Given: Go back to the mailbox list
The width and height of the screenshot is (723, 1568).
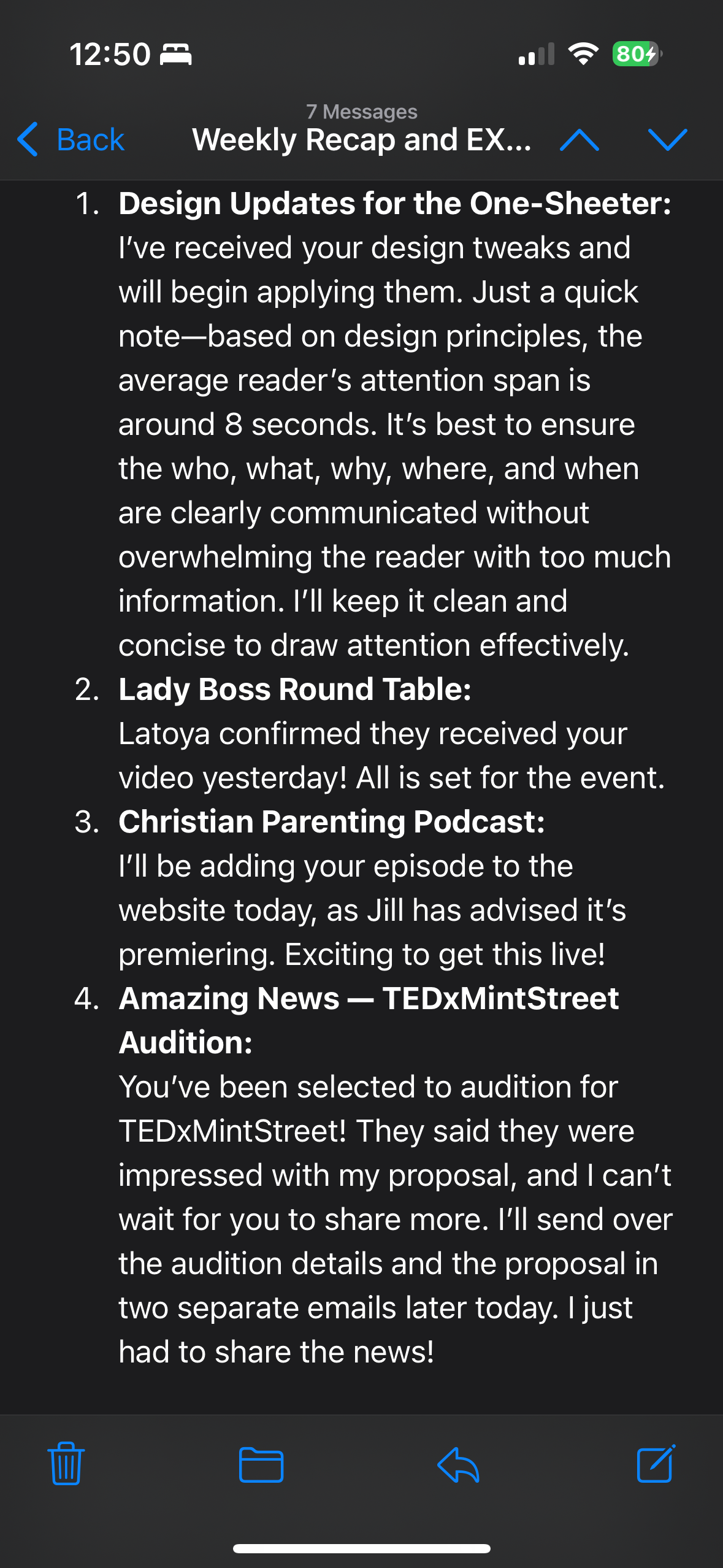Looking at the screenshot, I should point(71,140).
